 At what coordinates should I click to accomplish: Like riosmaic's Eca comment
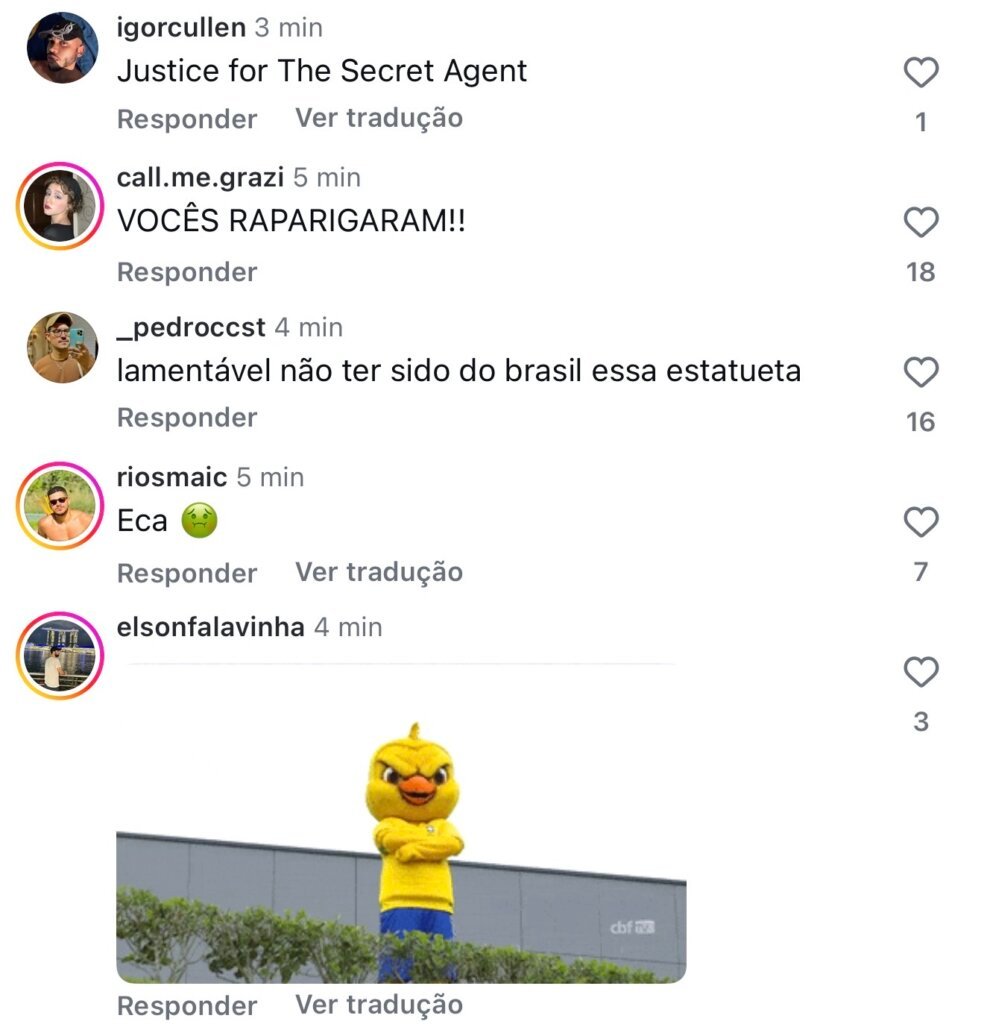coord(920,522)
